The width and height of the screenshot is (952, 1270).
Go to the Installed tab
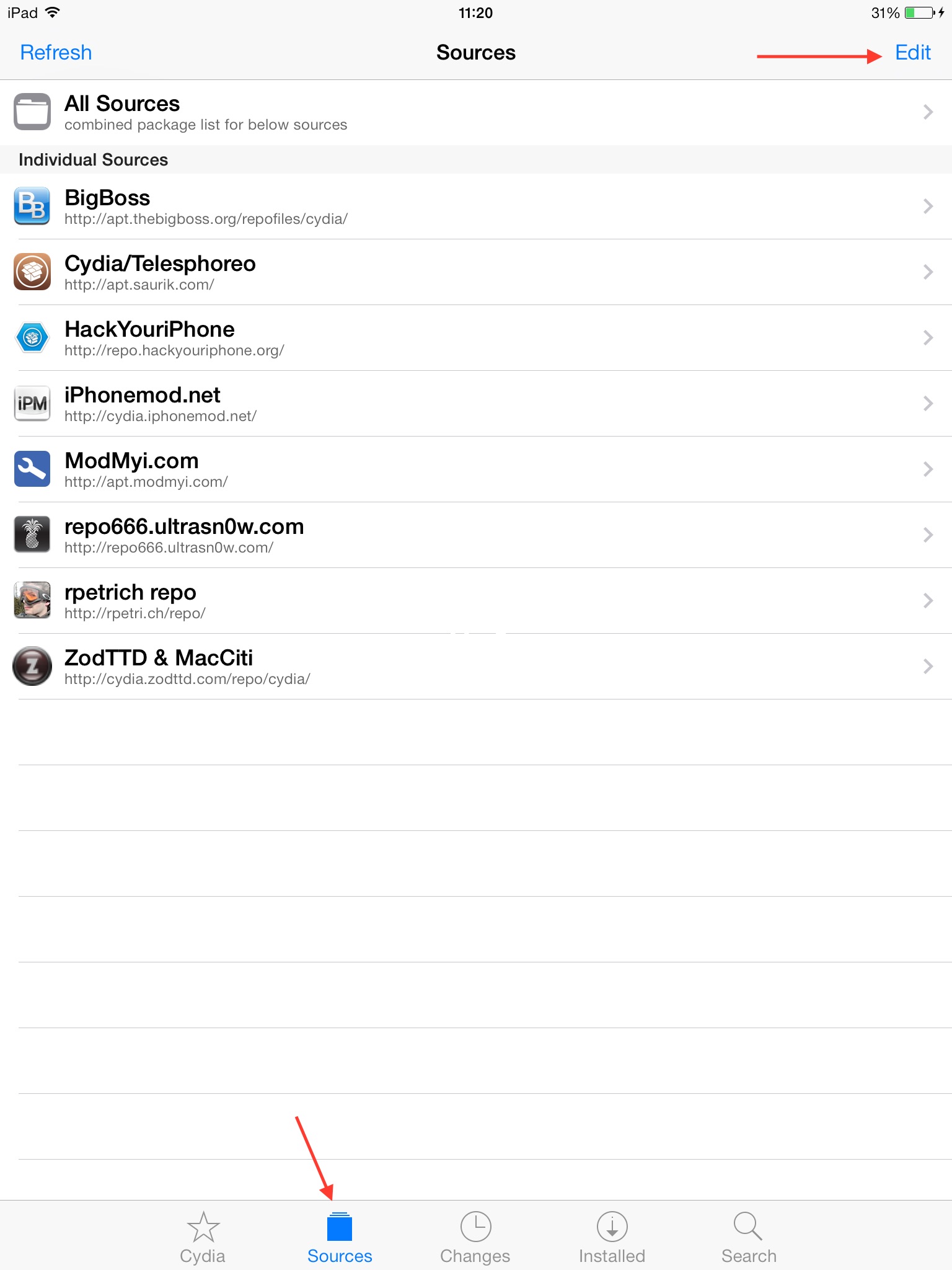point(612,1237)
